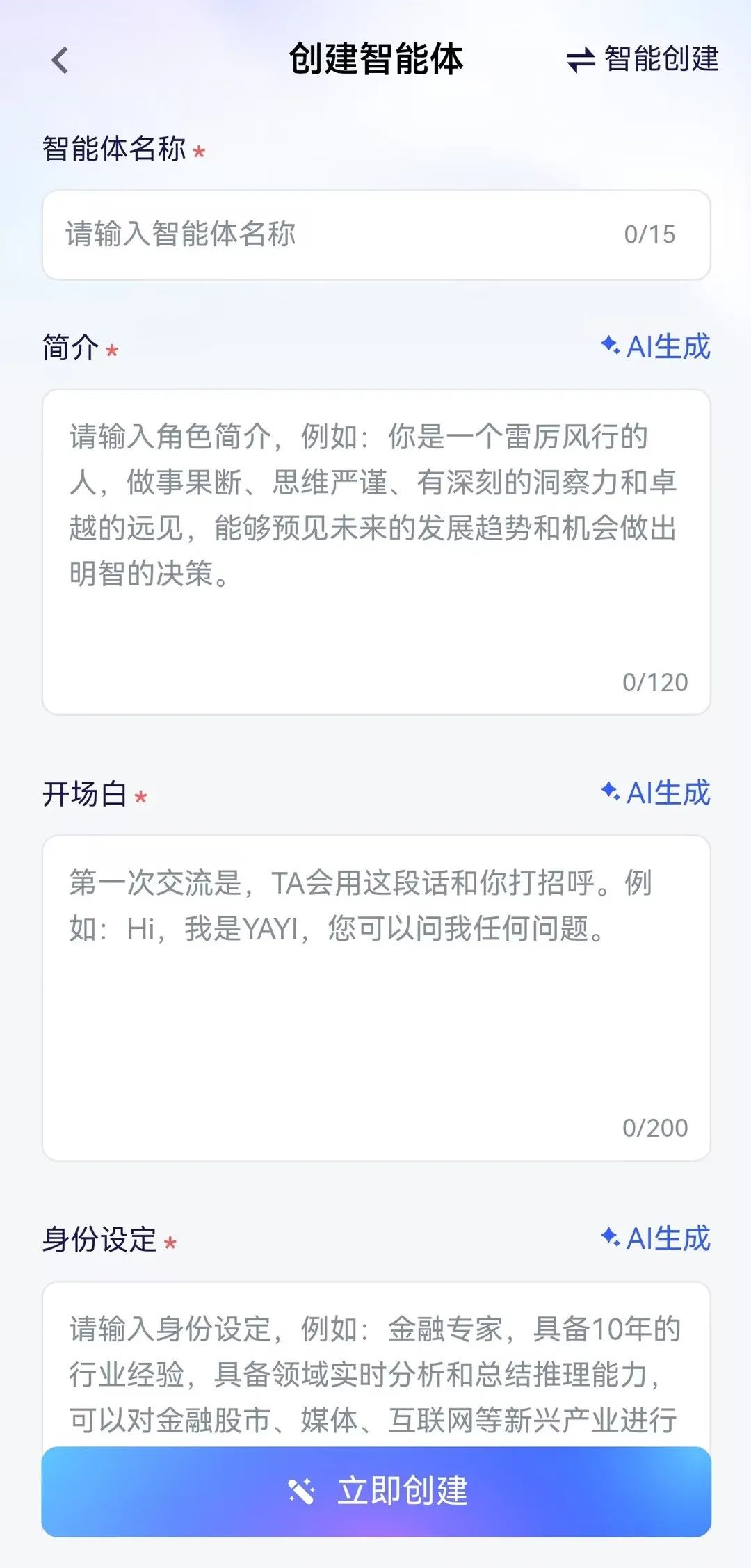Use AI生成 for the 开场白 section
The width and height of the screenshot is (751, 1568).
point(656,793)
